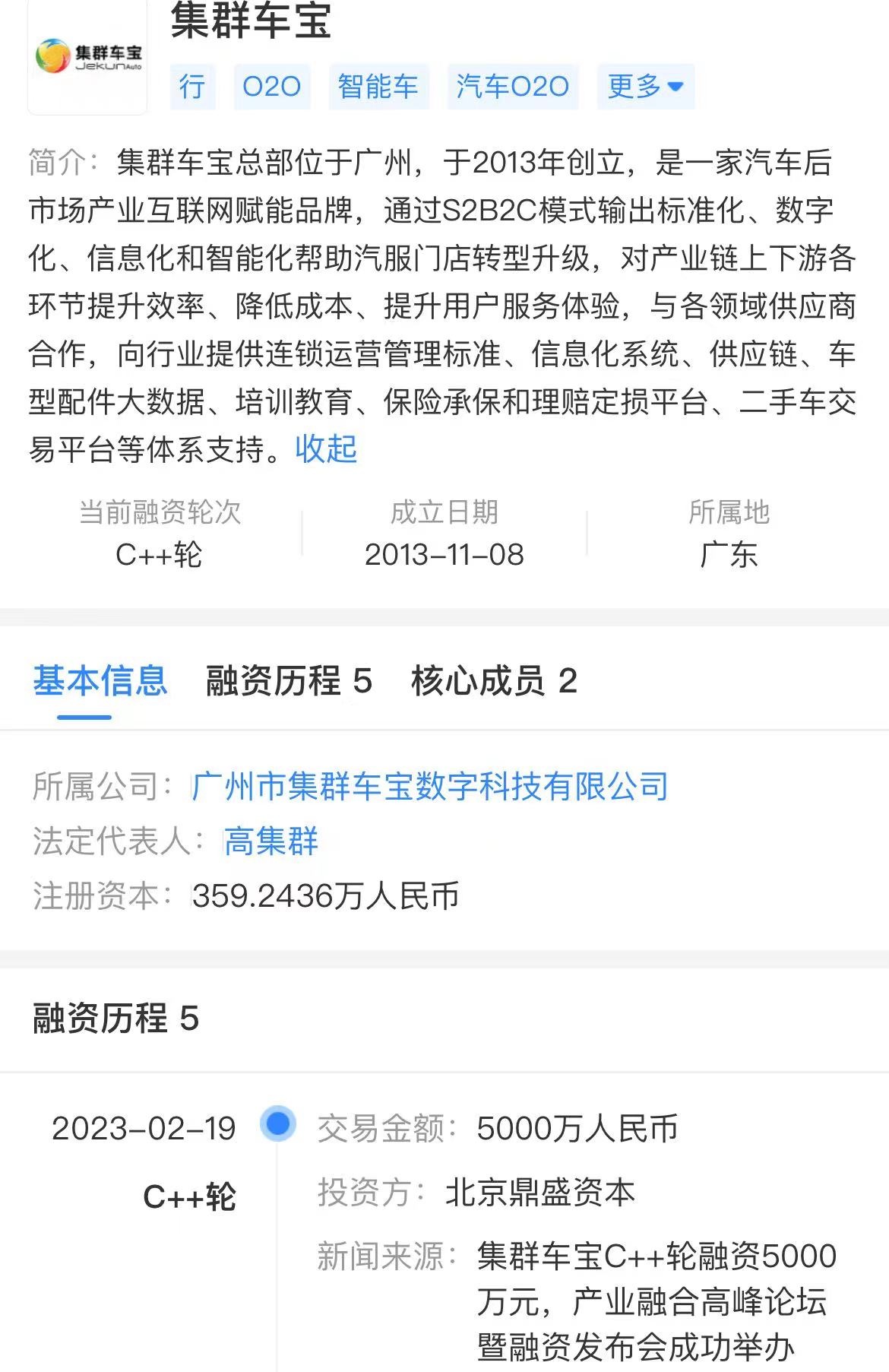Expand the 更多 tags dropdown
The image size is (889, 1372).
click(x=645, y=87)
